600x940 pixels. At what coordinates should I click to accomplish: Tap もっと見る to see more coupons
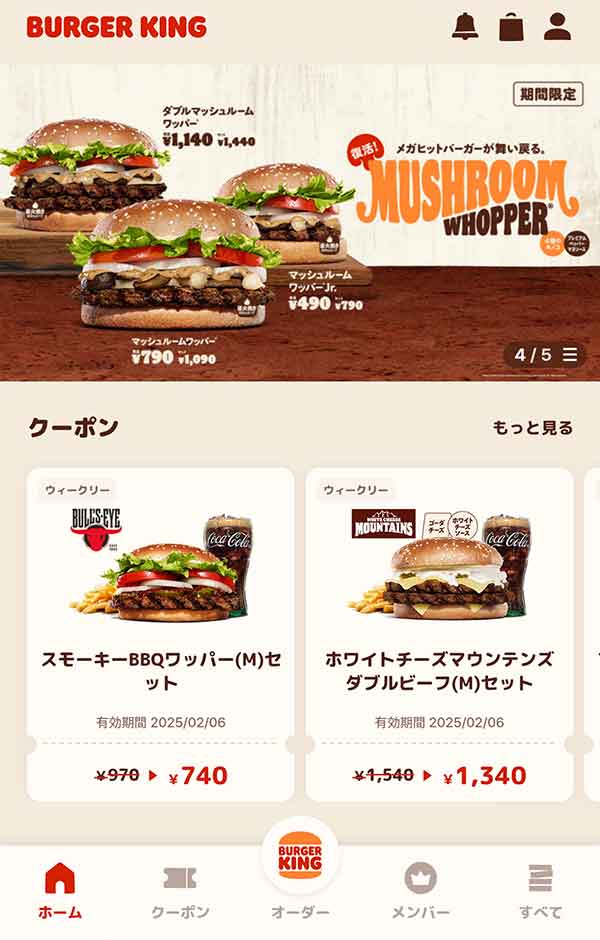click(532, 428)
